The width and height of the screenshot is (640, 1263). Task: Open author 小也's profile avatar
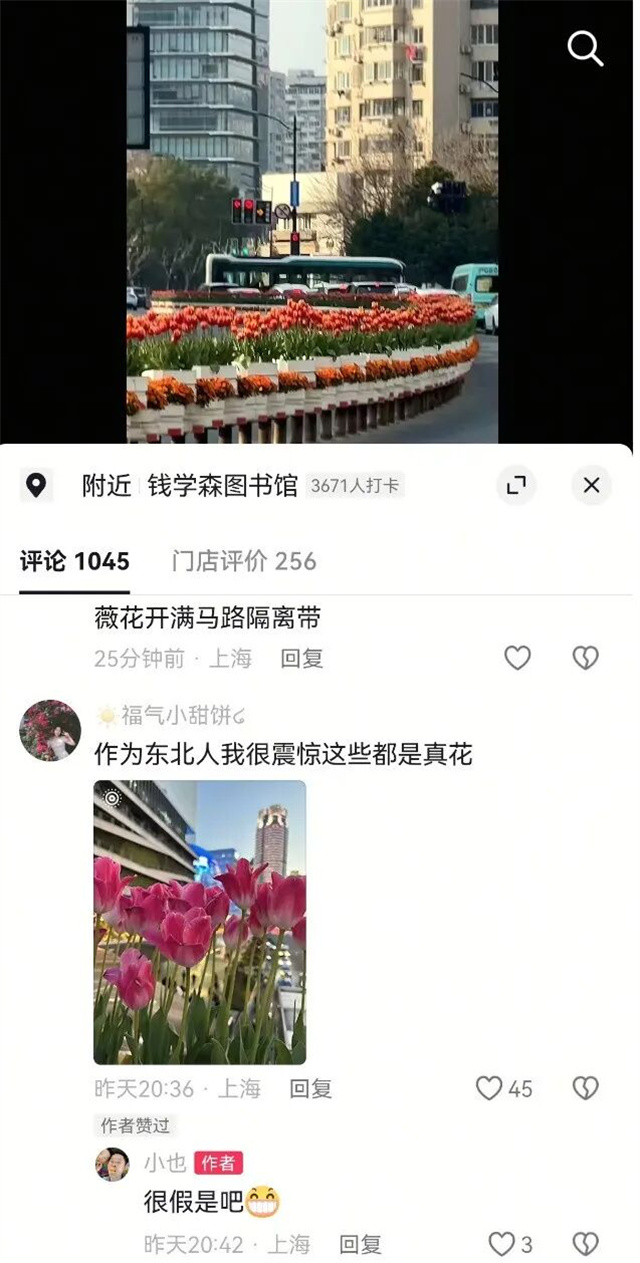tap(112, 1164)
